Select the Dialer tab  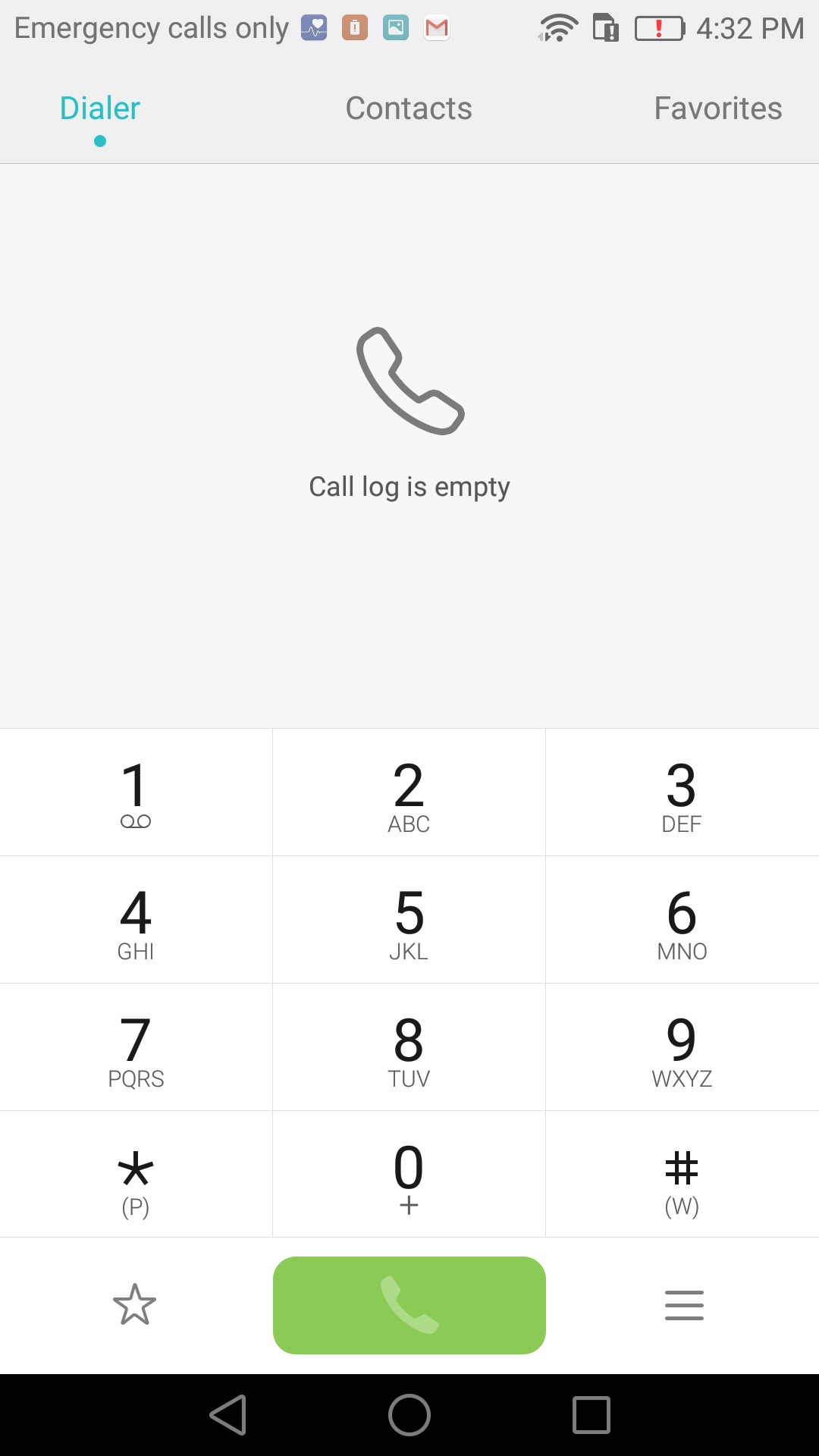pyautogui.click(x=100, y=108)
